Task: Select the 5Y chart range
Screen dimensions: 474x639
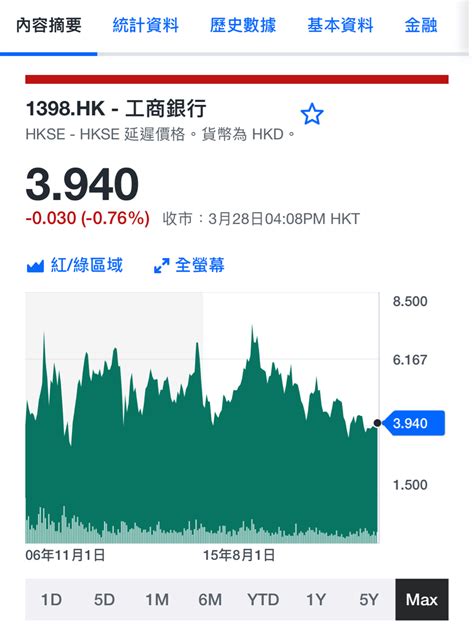Action: (x=369, y=599)
